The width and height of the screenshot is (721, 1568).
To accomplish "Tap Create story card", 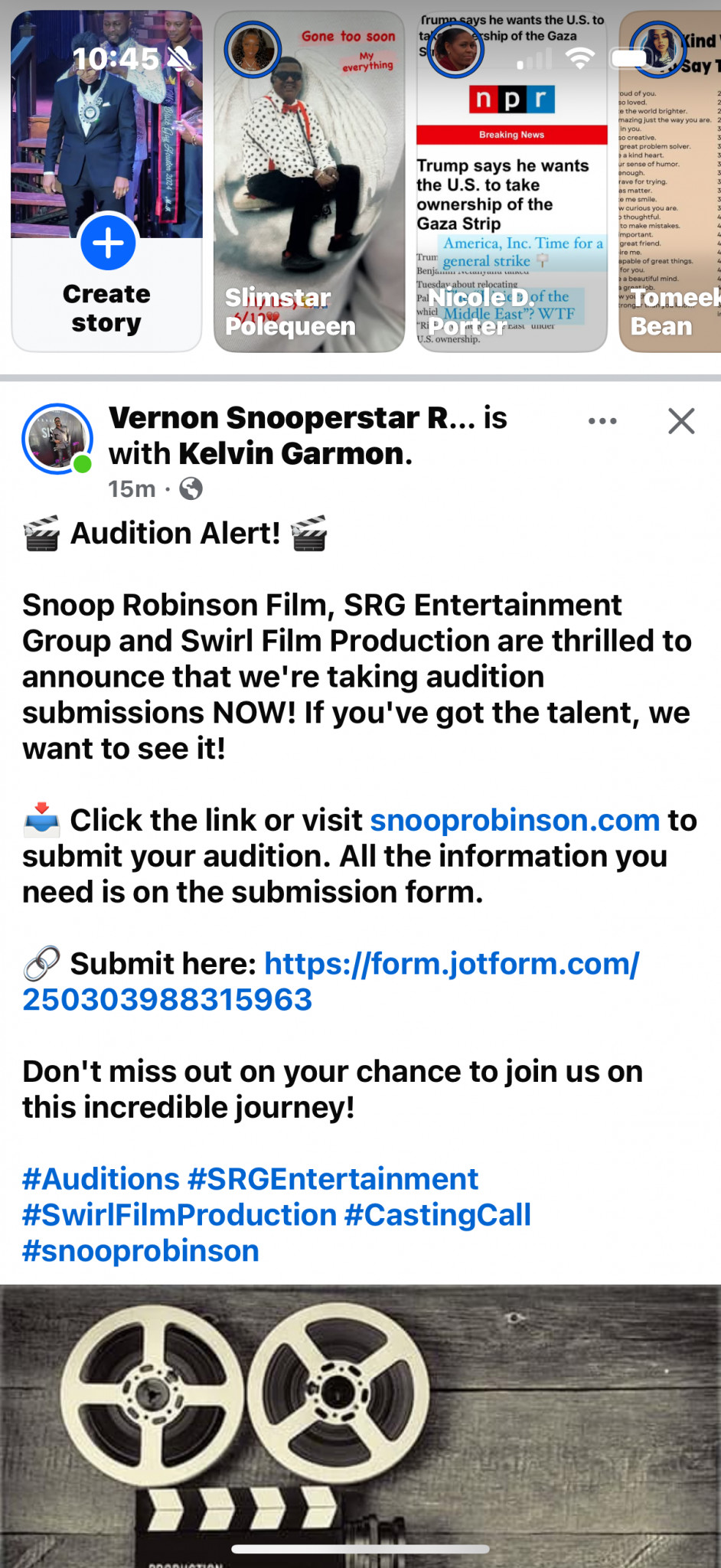I will click(x=106, y=181).
